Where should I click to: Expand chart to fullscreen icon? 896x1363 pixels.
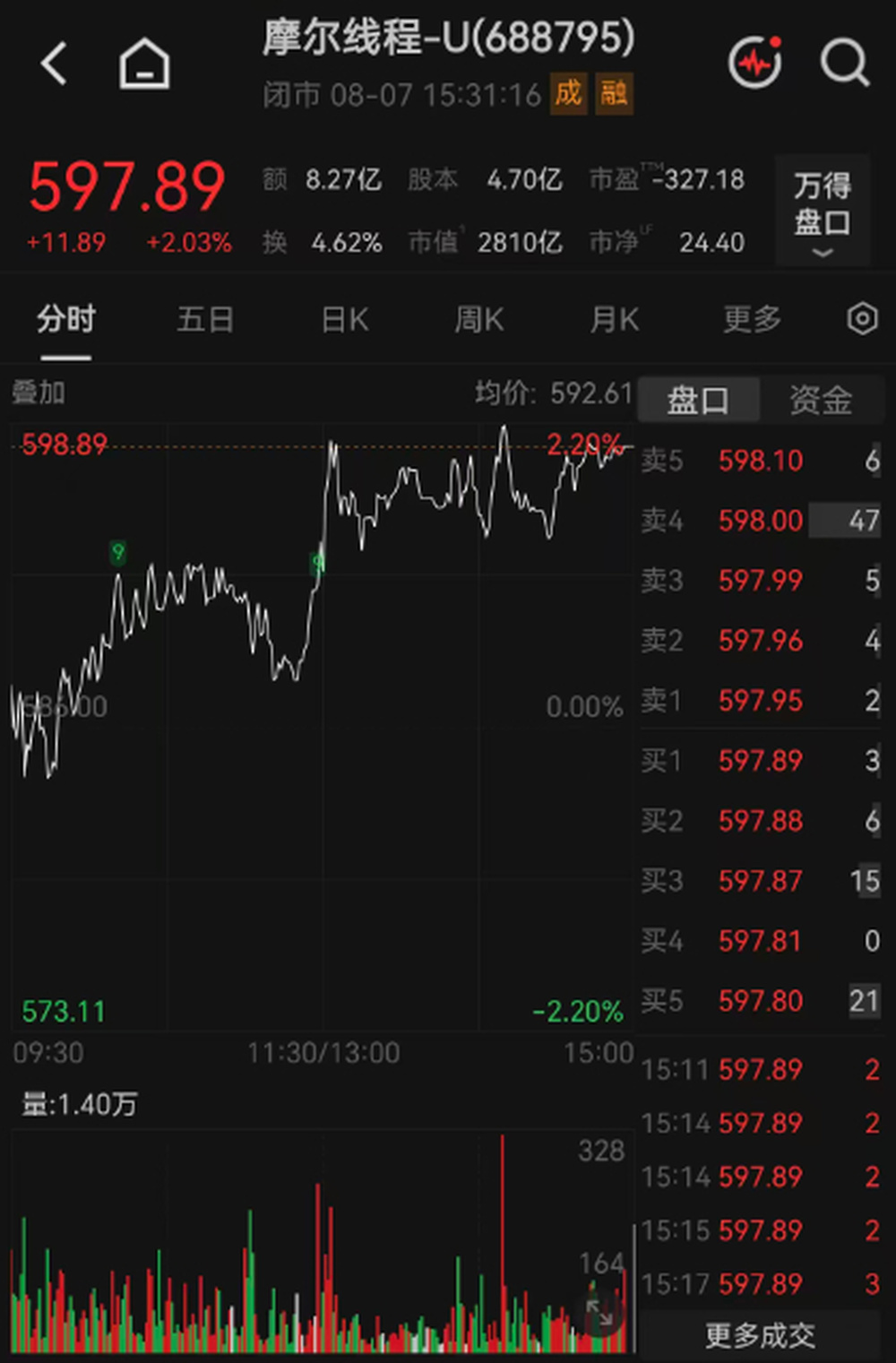pyautogui.click(x=600, y=1313)
